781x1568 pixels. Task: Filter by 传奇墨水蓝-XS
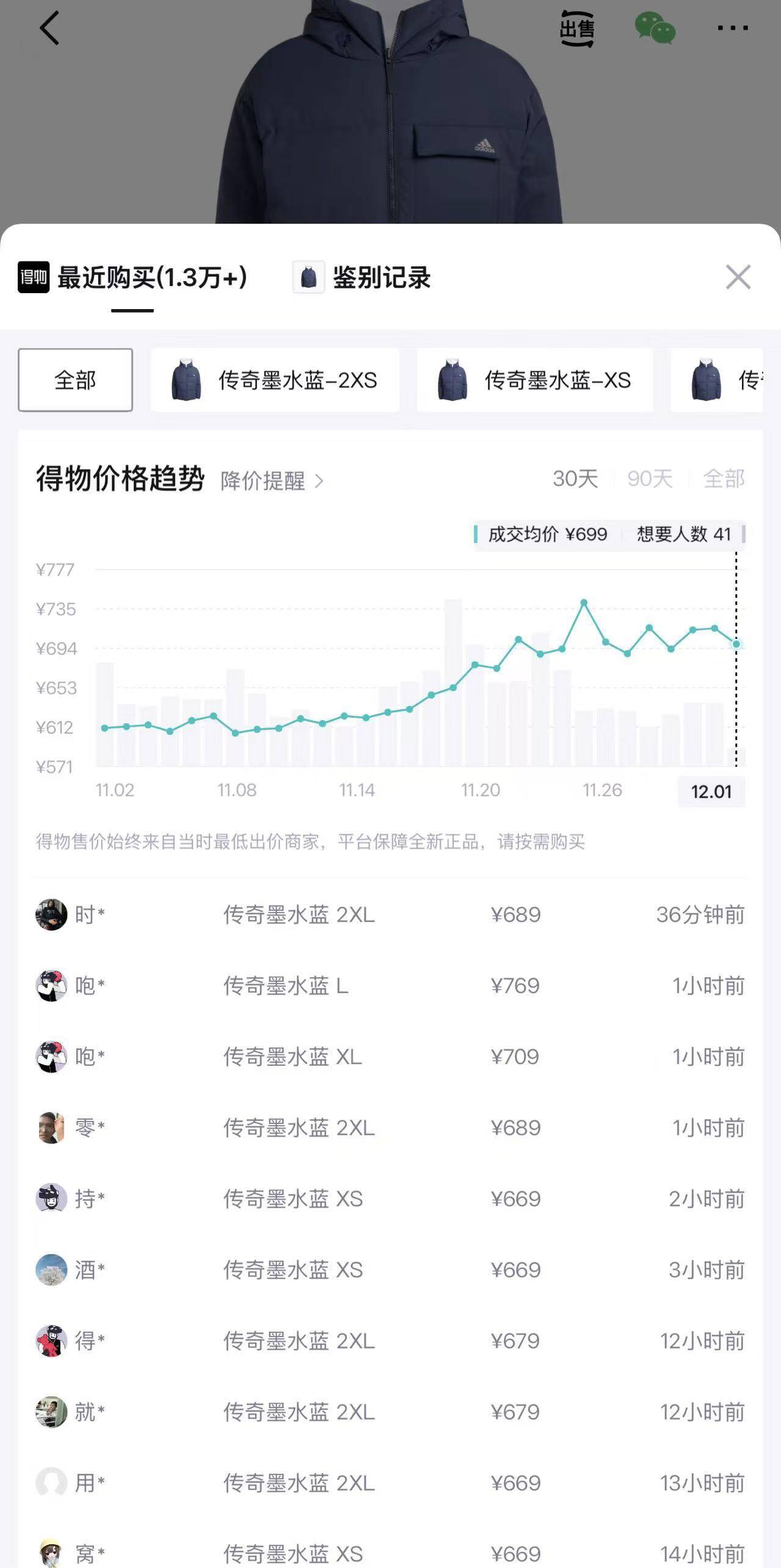pyautogui.click(x=535, y=380)
